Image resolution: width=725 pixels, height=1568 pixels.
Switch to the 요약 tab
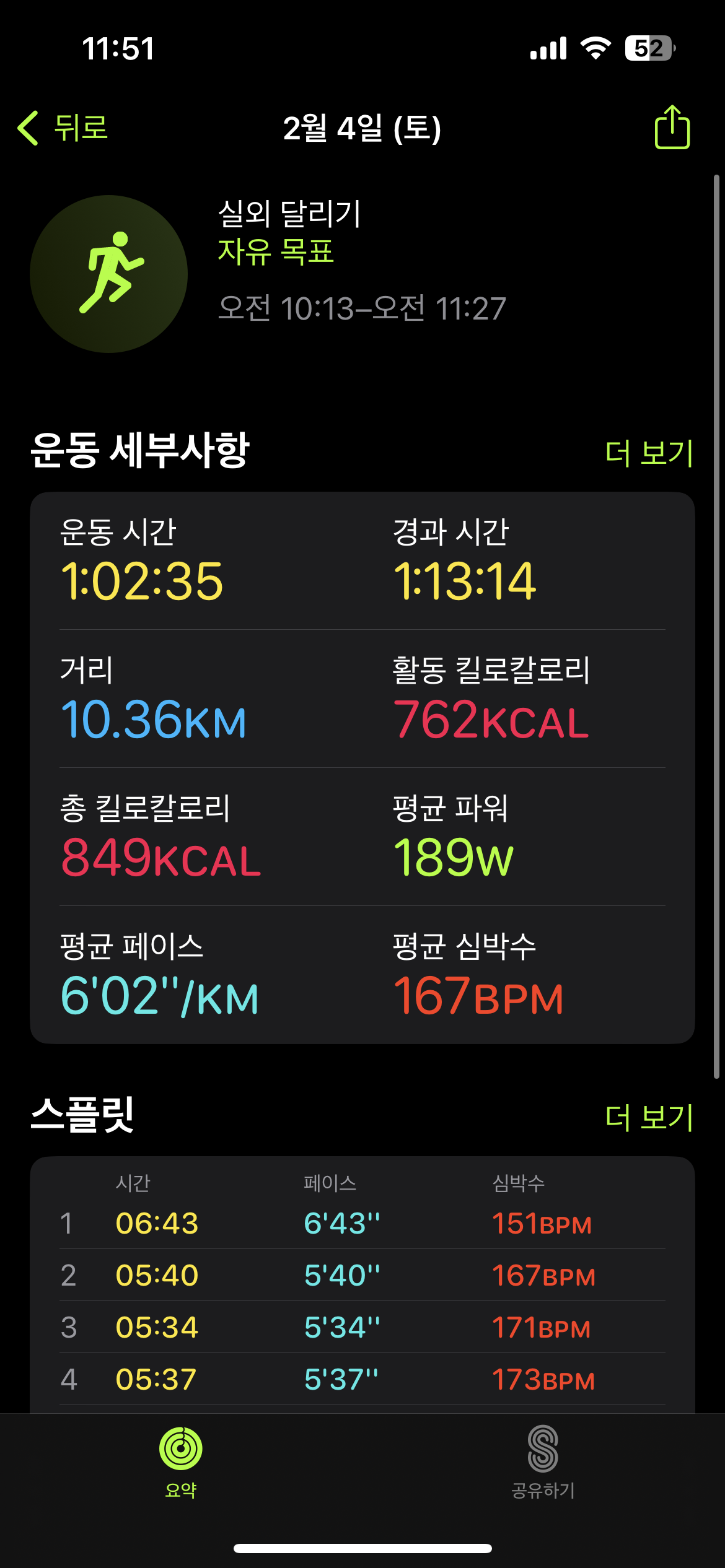tap(180, 1461)
